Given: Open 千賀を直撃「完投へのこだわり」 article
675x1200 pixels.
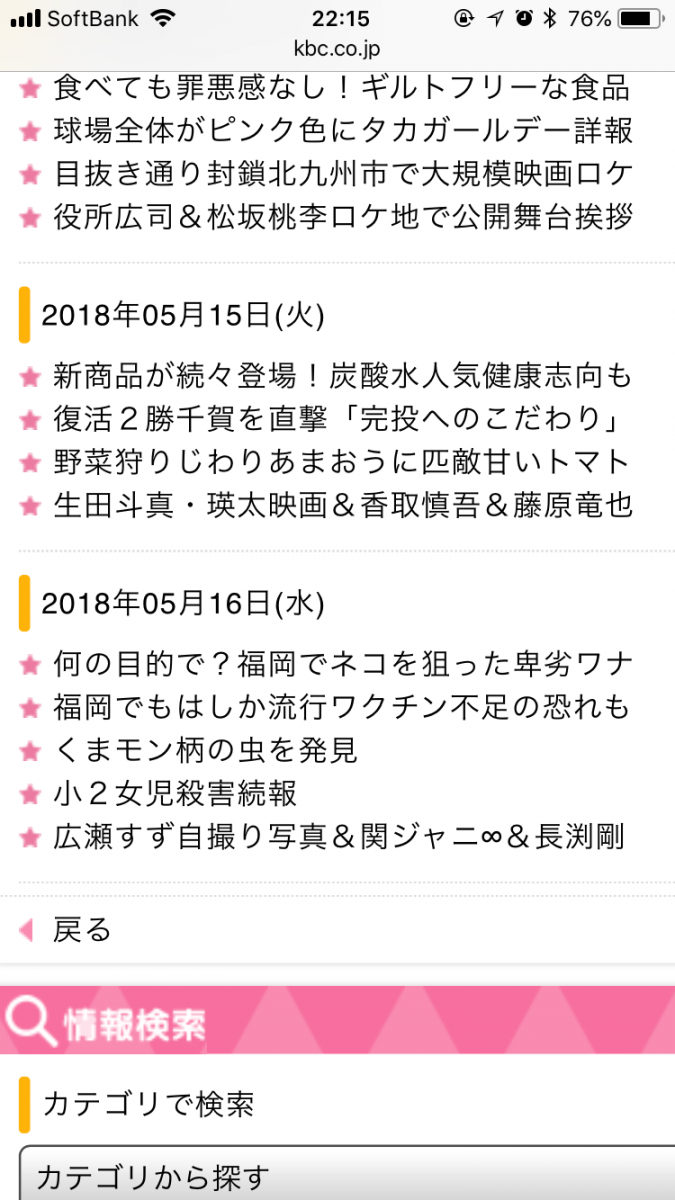Looking at the screenshot, I should [x=340, y=419].
